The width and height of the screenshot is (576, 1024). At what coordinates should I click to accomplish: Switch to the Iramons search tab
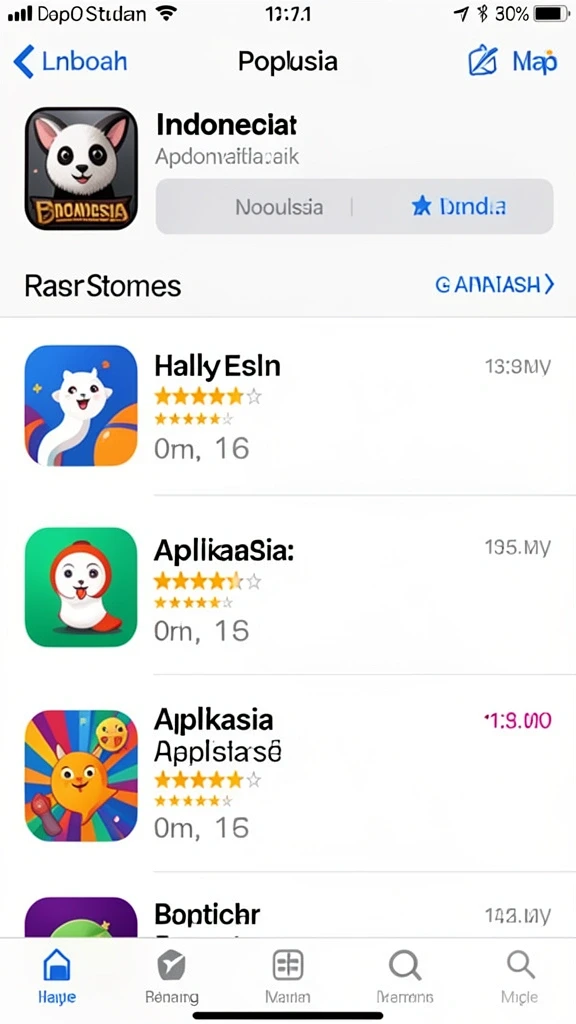click(x=405, y=978)
